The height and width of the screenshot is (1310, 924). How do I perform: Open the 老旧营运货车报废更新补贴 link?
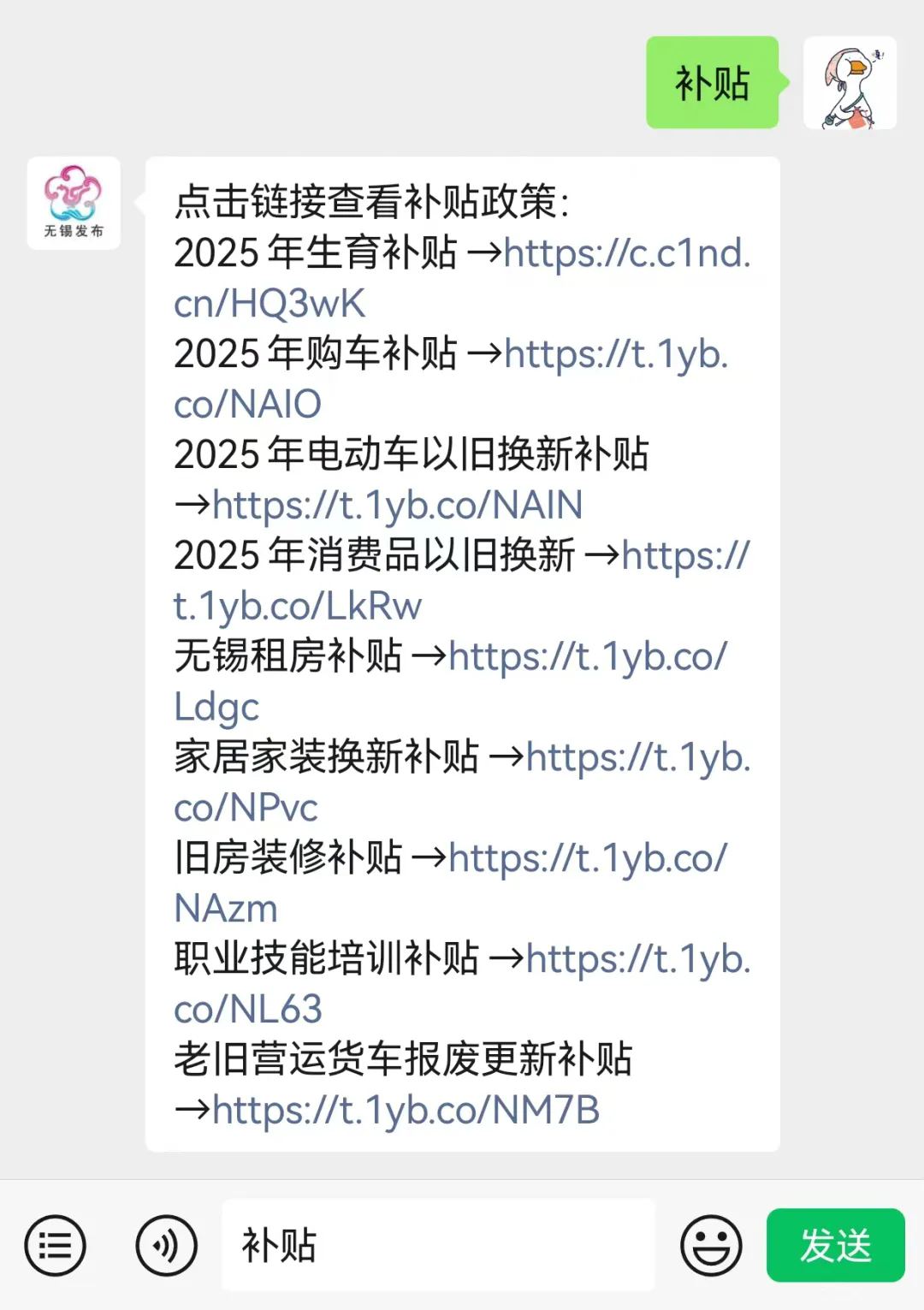click(x=406, y=1110)
